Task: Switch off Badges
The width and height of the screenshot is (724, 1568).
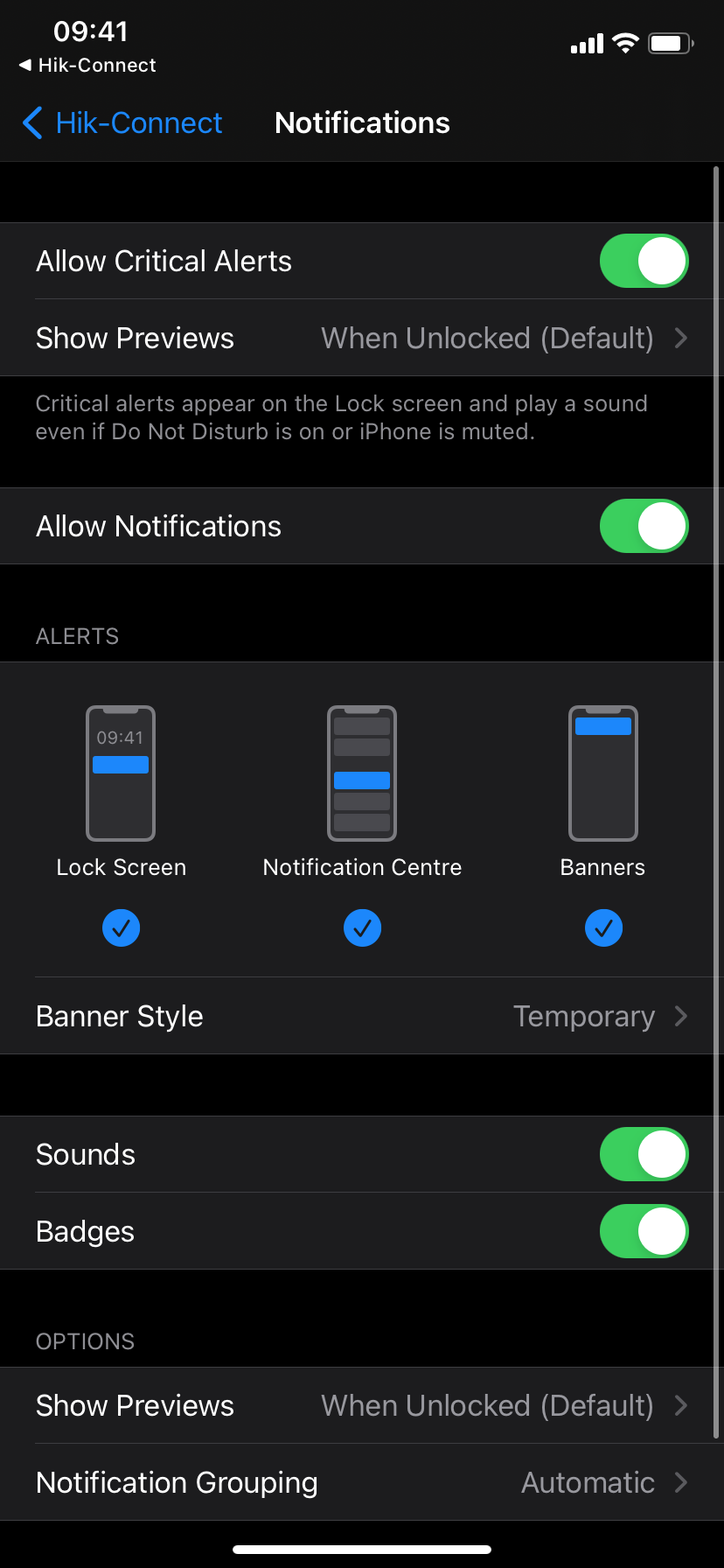Action: click(x=644, y=1231)
